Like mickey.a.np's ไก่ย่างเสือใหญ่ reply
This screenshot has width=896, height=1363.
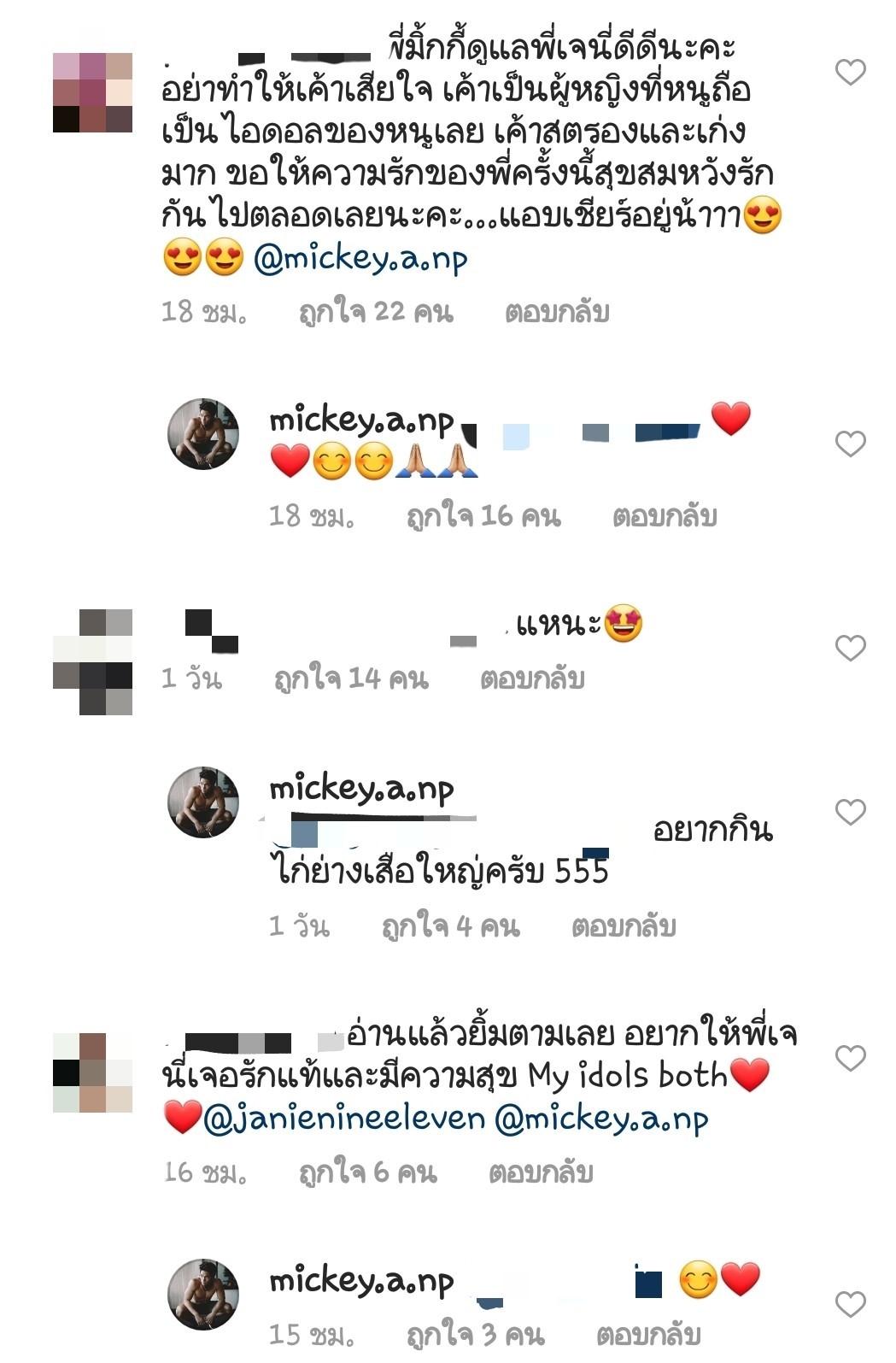(x=850, y=812)
